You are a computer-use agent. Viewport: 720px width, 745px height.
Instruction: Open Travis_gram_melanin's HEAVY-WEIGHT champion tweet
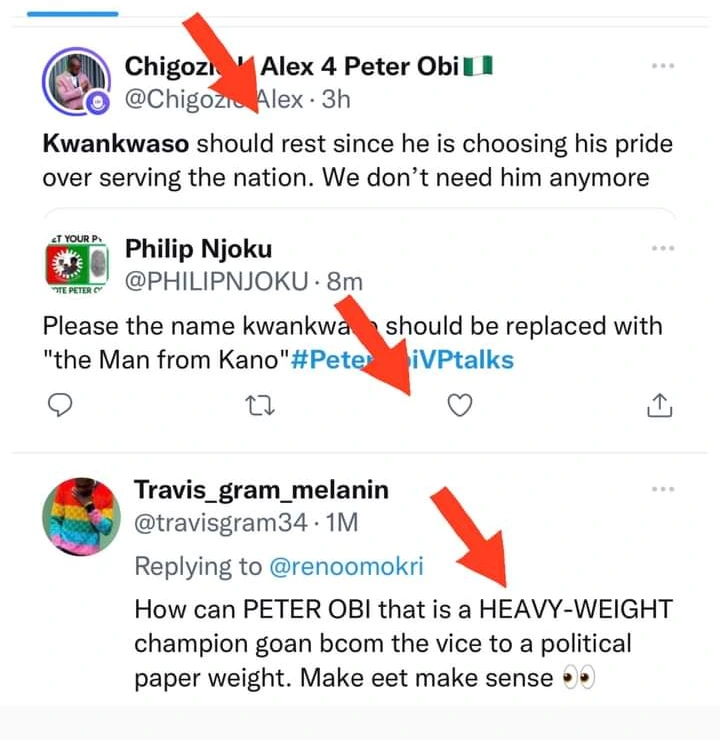pos(400,642)
